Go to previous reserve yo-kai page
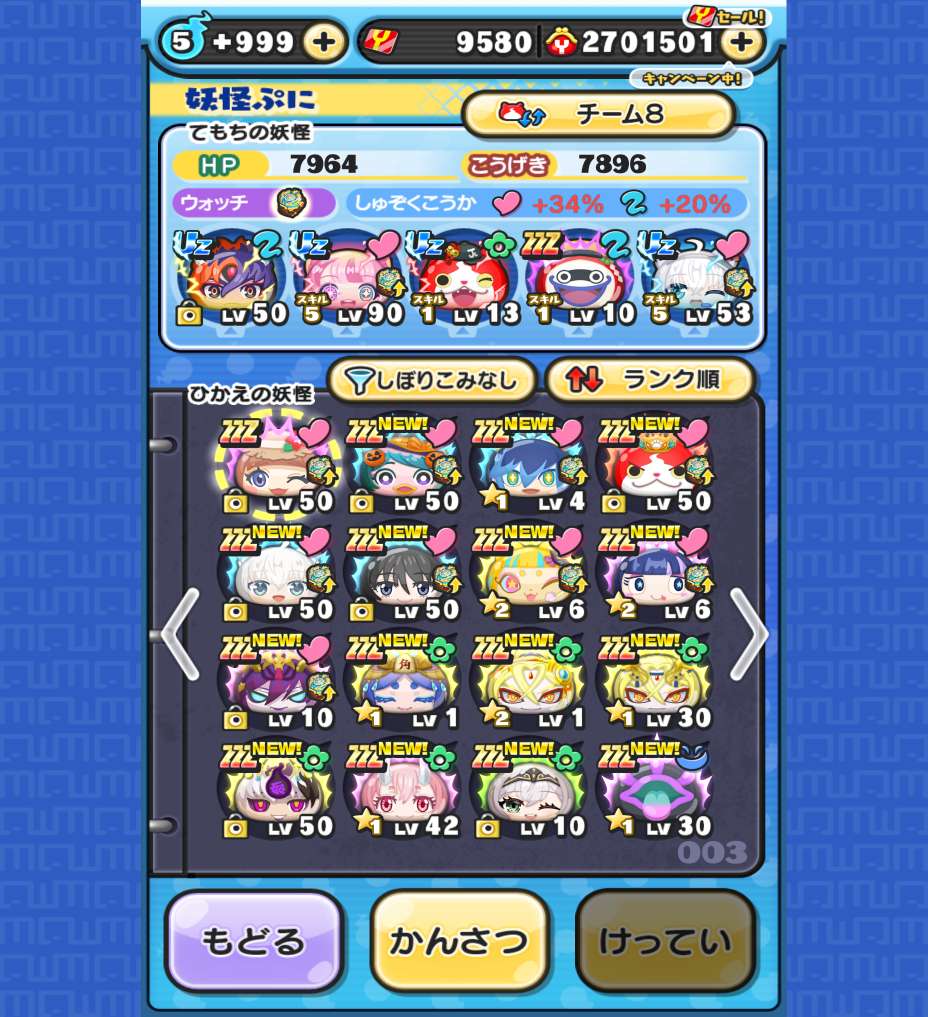This screenshot has height=1017, width=928. 180,634
